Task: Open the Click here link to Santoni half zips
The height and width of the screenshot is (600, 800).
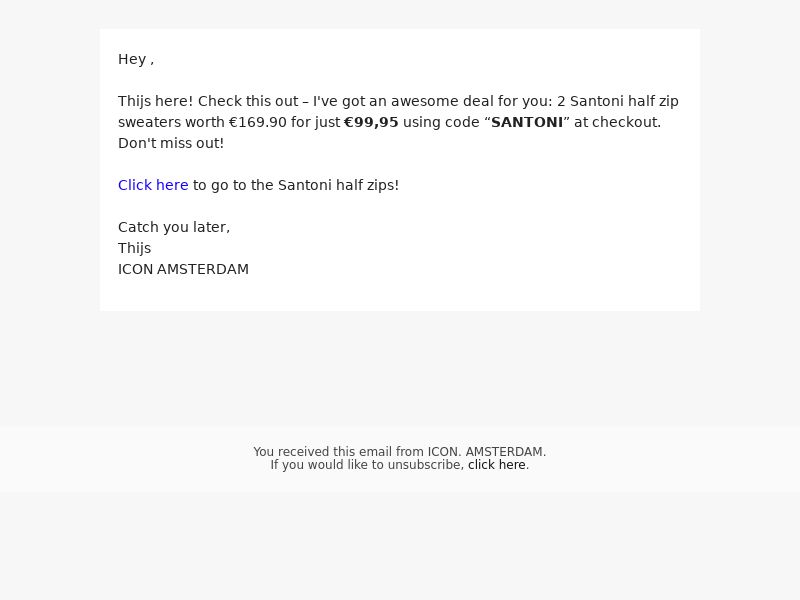Action: [153, 185]
